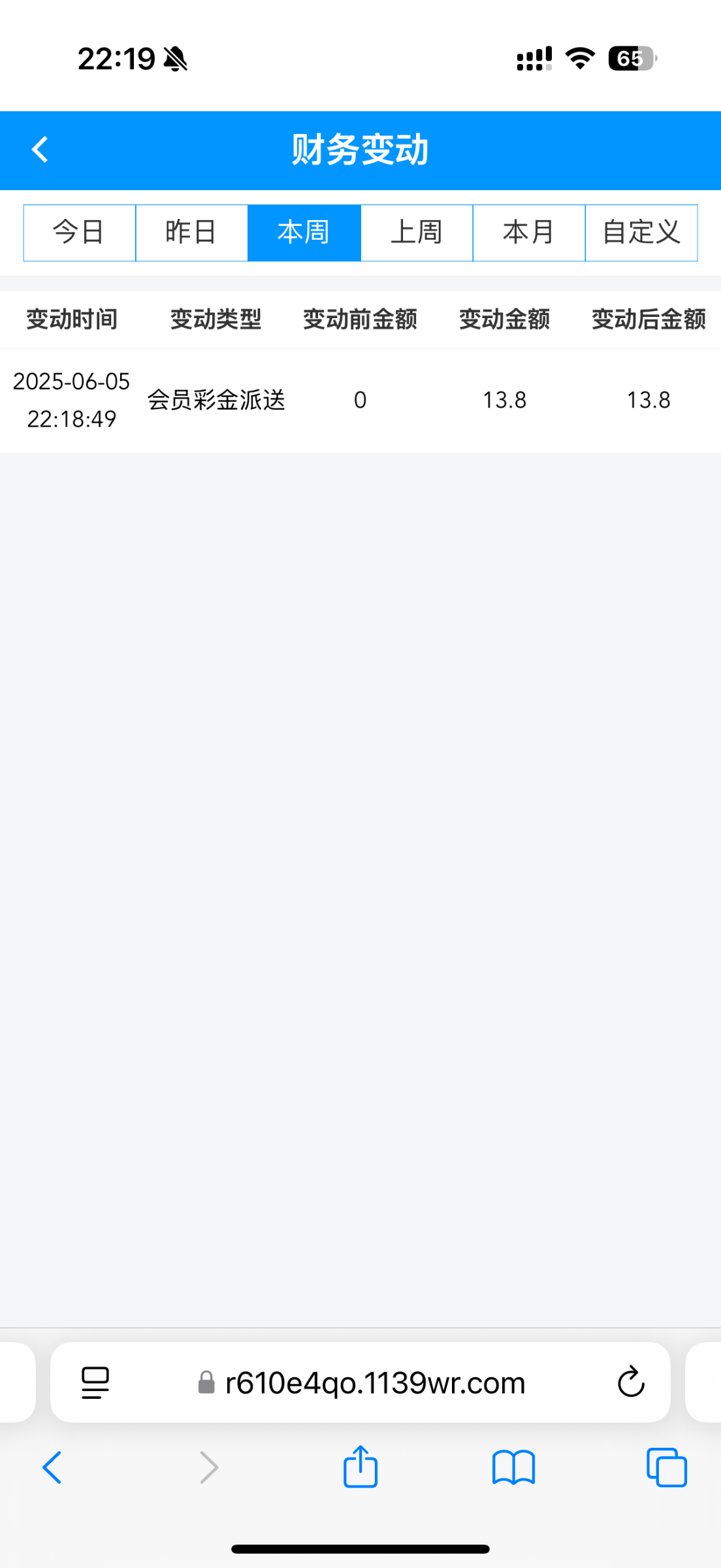721x1568 pixels.
Task: Switch to the 本月 tab
Action: tap(528, 233)
